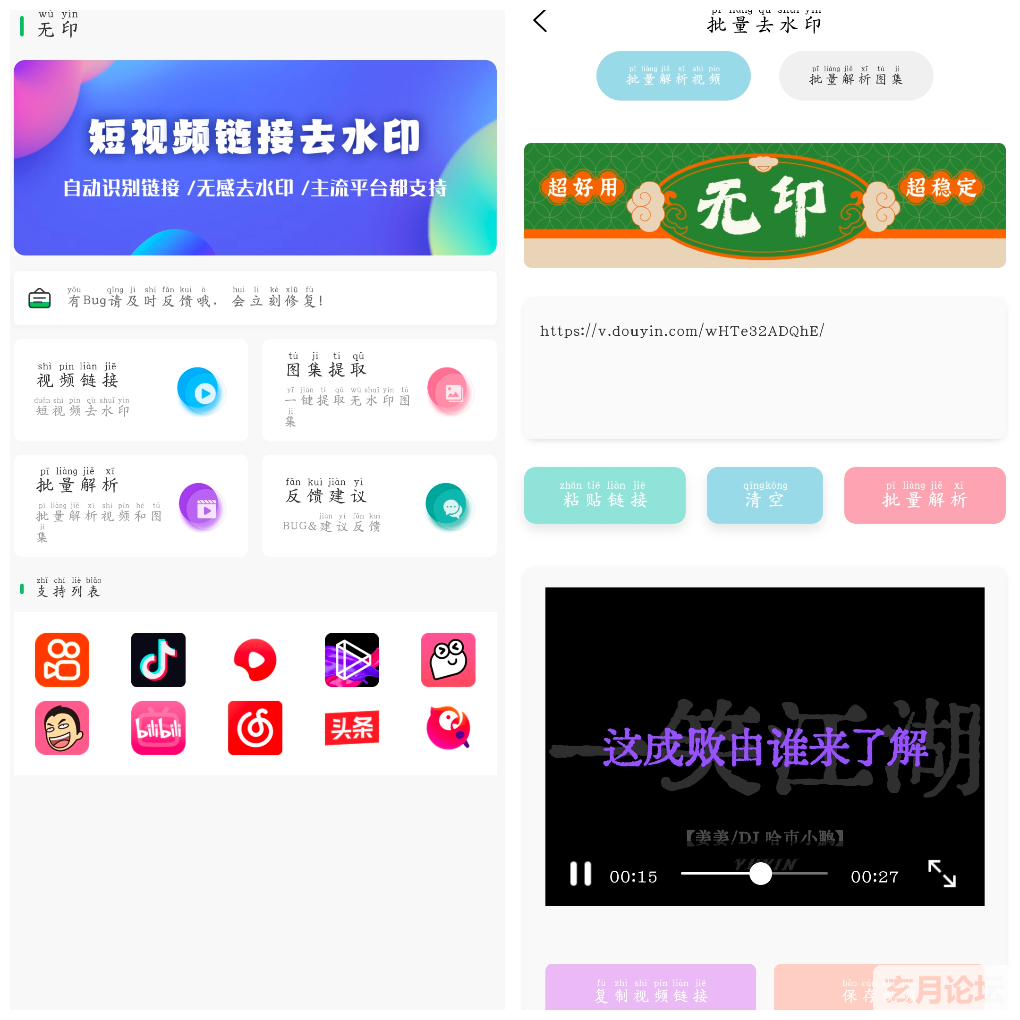
Task: Tap the douyin link text field
Action: tap(764, 368)
